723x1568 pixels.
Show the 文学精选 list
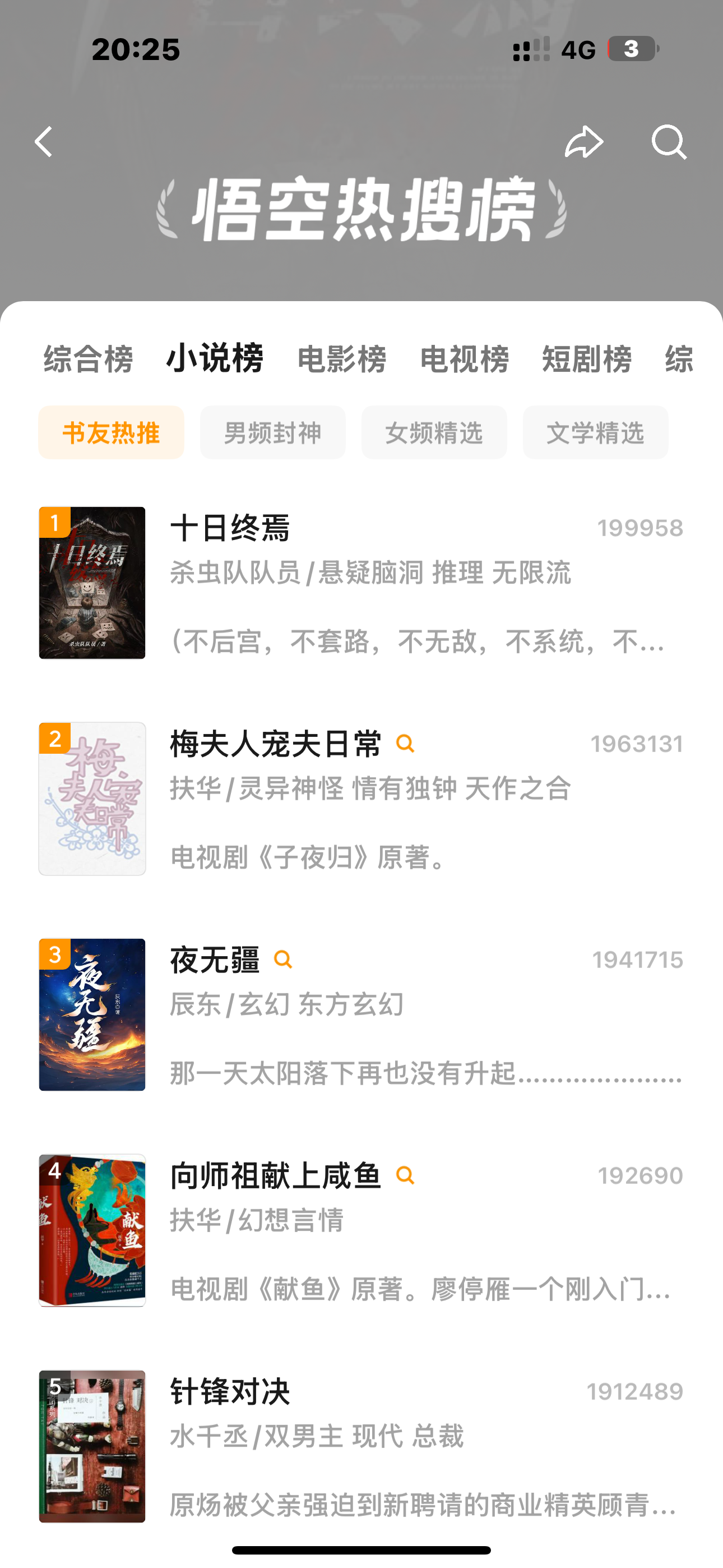[x=595, y=433]
